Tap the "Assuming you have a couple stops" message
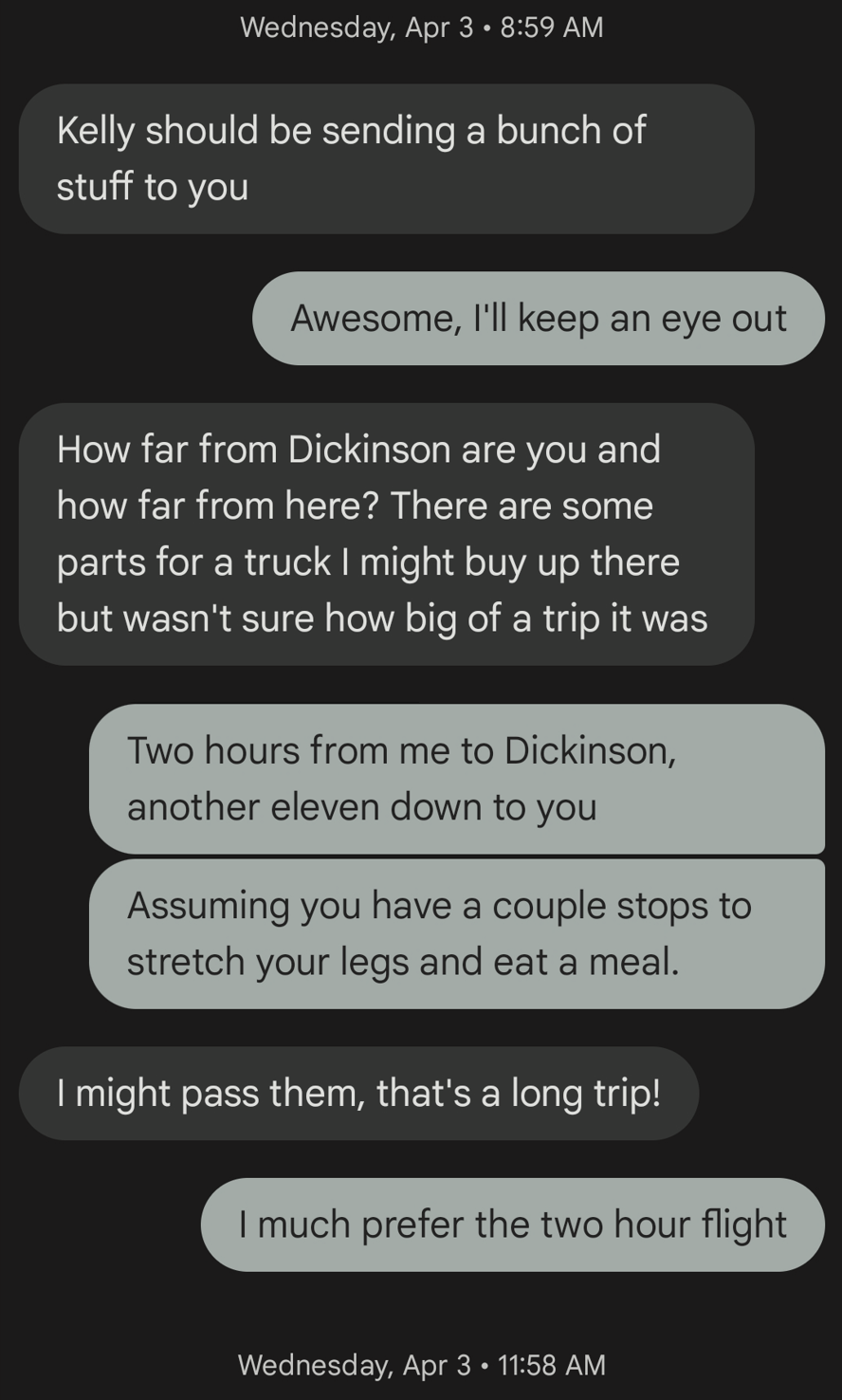Viewport: 842px width, 1400px height. [x=457, y=933]
